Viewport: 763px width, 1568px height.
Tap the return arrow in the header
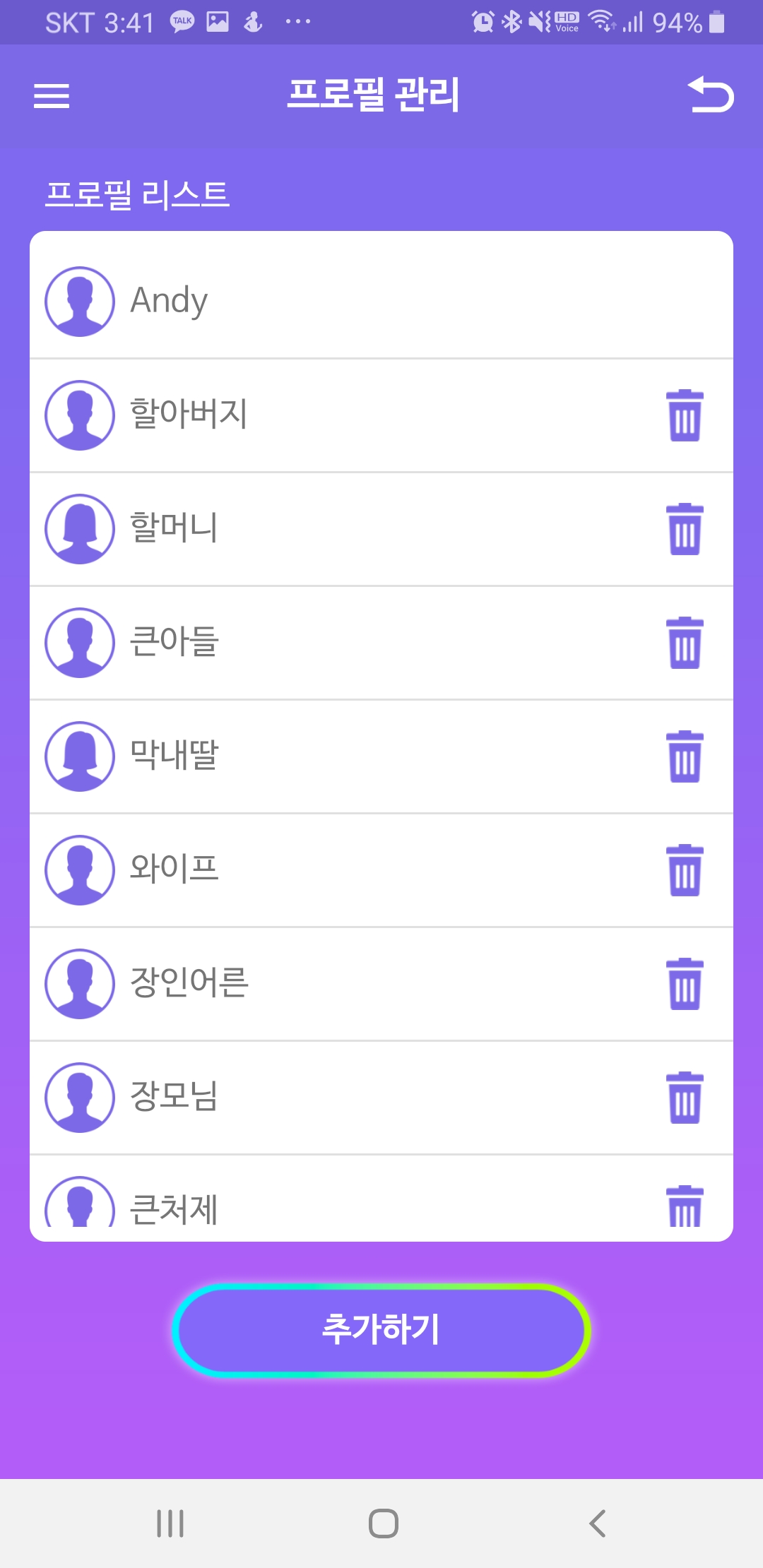click(x=710, y=95)
